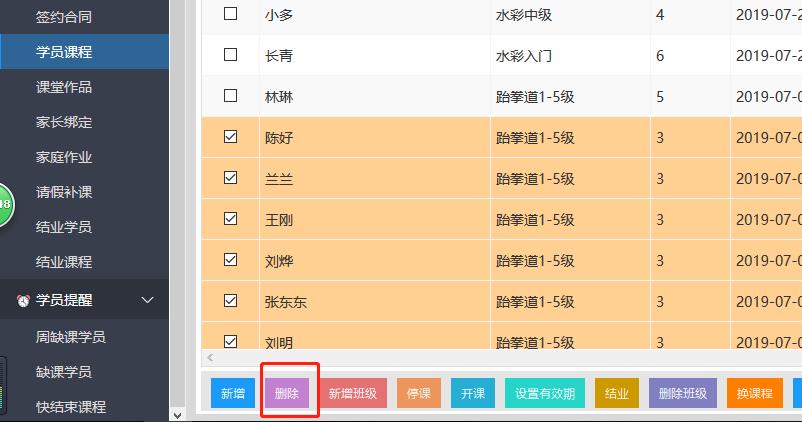Viewport: 802px width, 422px height.
Task: Open 签约合同 in the sidebar
Action: point(63,17)
